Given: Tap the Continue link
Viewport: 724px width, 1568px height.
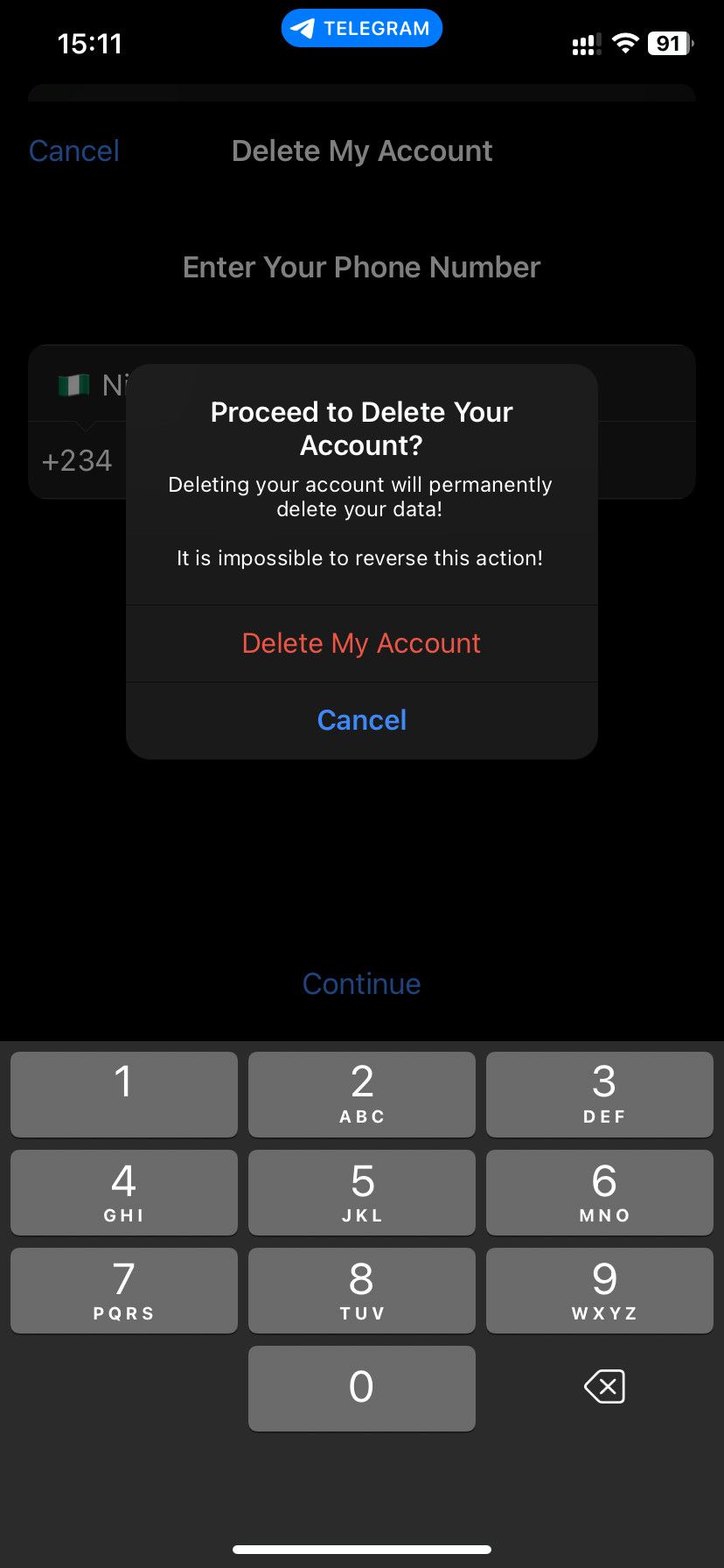Looking at the screenshot, I should [x=361, y=983].
